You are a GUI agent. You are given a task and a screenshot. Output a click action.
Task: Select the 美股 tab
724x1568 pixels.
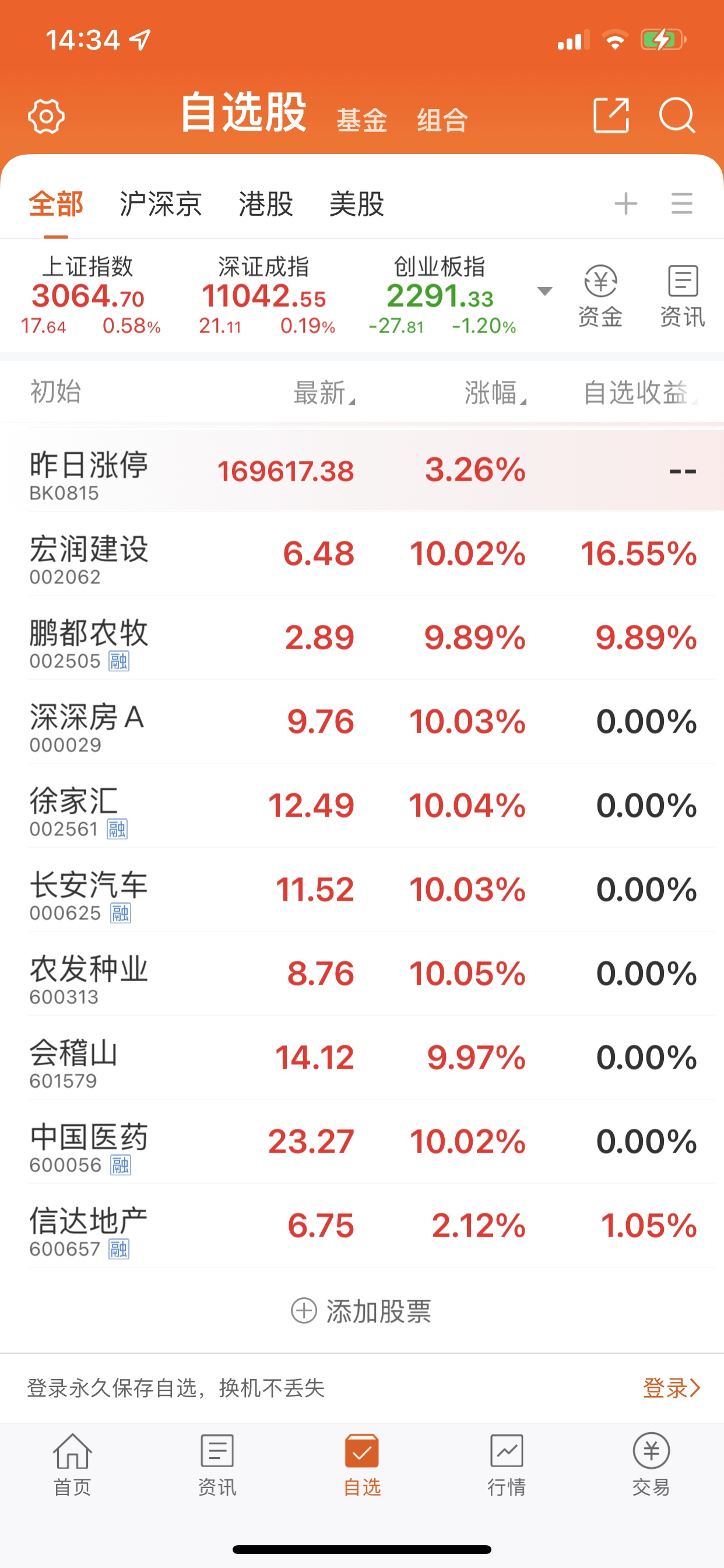click(357, 204)
